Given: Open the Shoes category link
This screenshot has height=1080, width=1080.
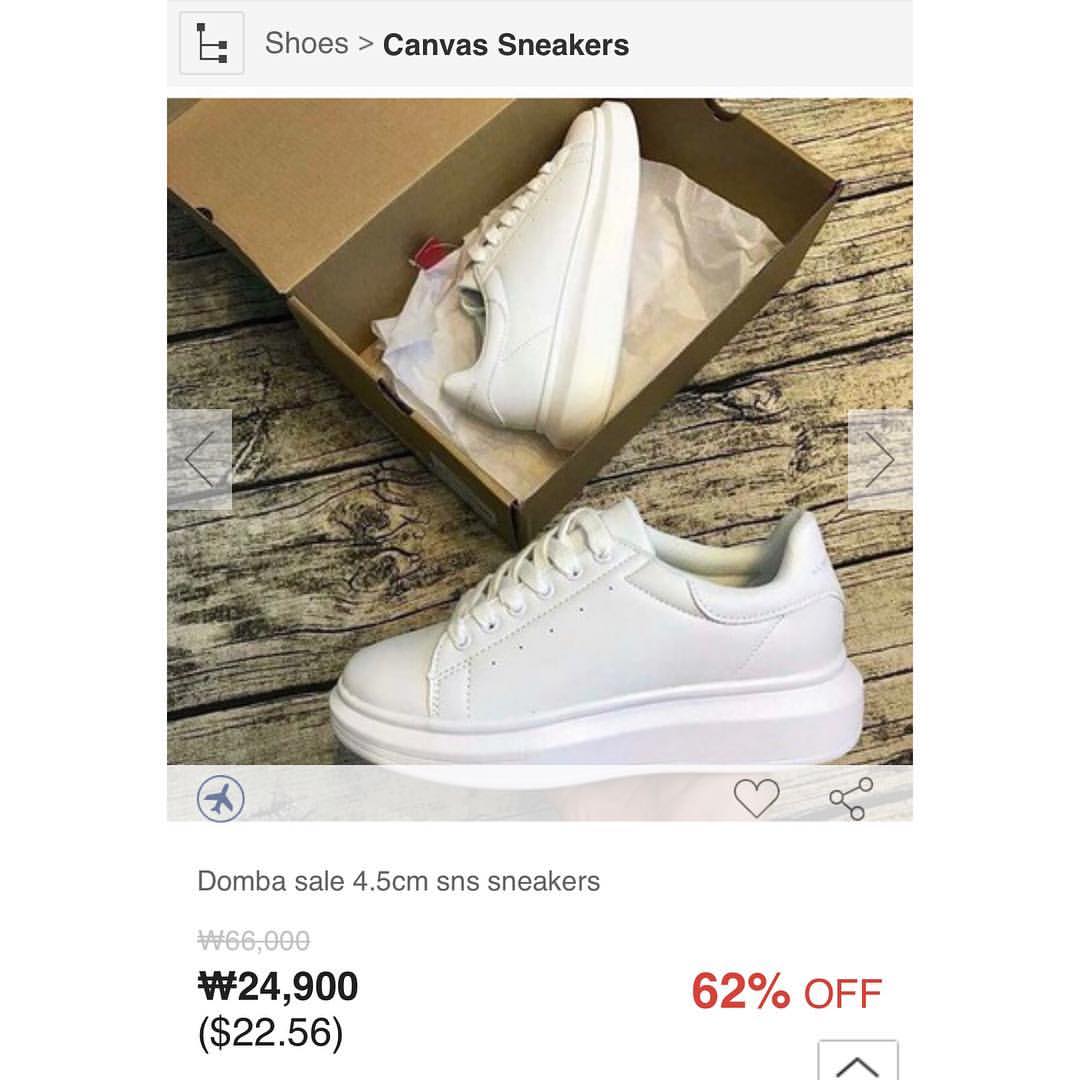Looking at the screenshot, I should coord(306,44).
